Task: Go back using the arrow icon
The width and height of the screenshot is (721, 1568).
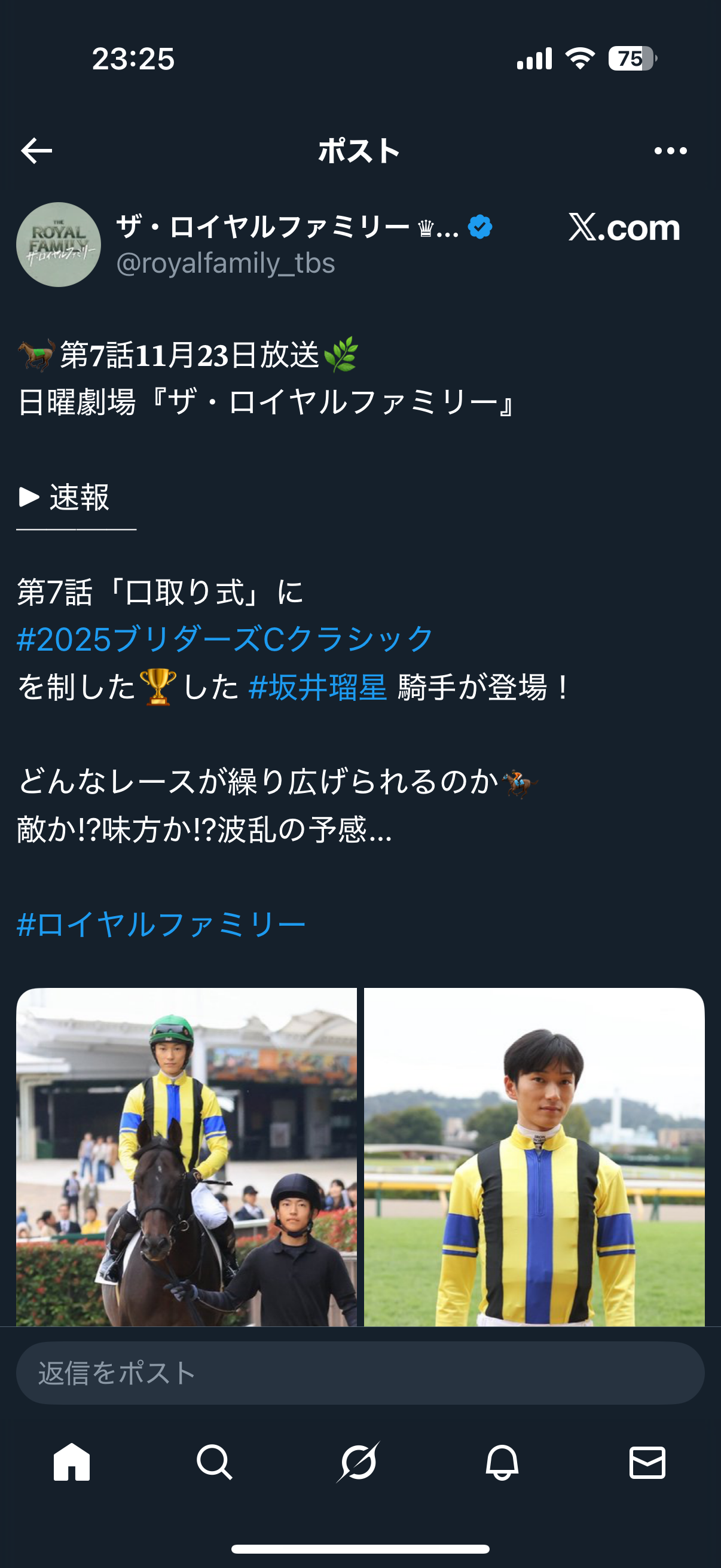Action: tap(36, 150)
